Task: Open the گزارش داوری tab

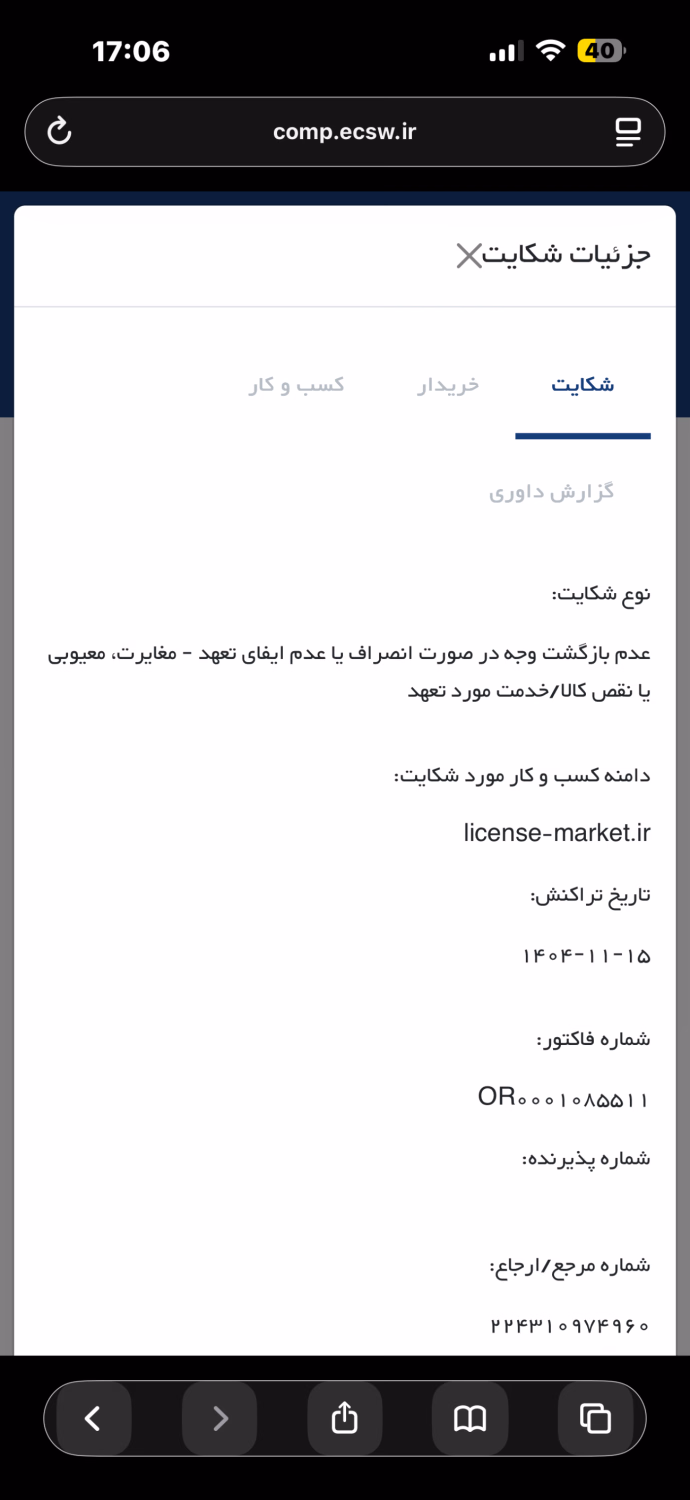Action: pyautogui.click(x=551, y=492)
